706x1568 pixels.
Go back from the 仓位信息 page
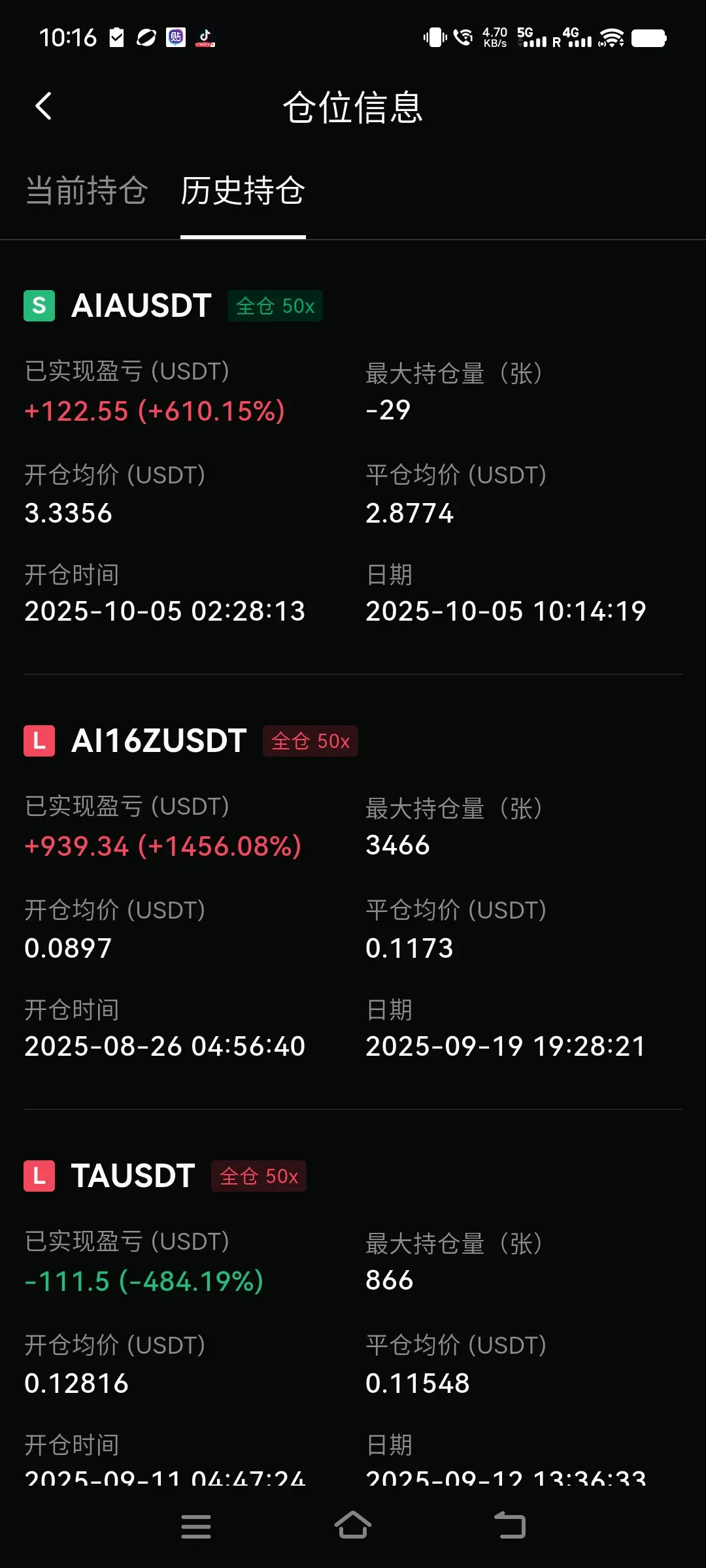tap(43, 106)
